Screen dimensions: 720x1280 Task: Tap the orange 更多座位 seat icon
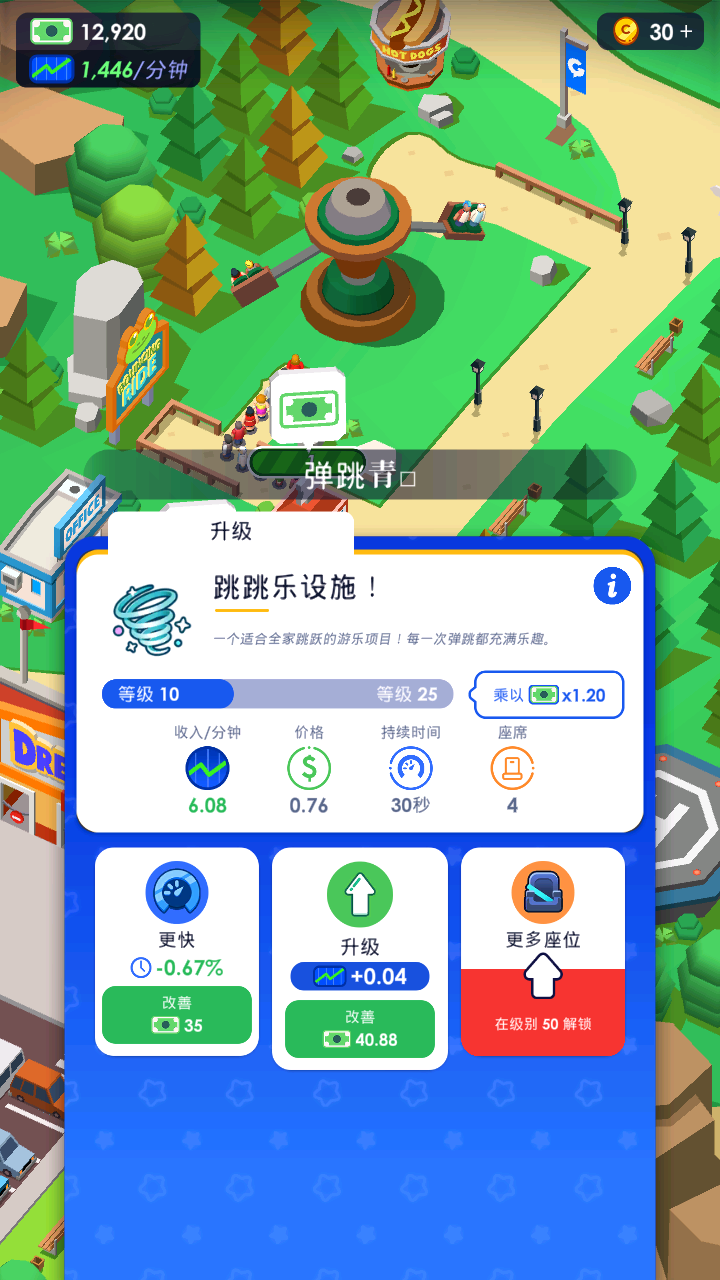pyautogui.click(x=543, y=893)
